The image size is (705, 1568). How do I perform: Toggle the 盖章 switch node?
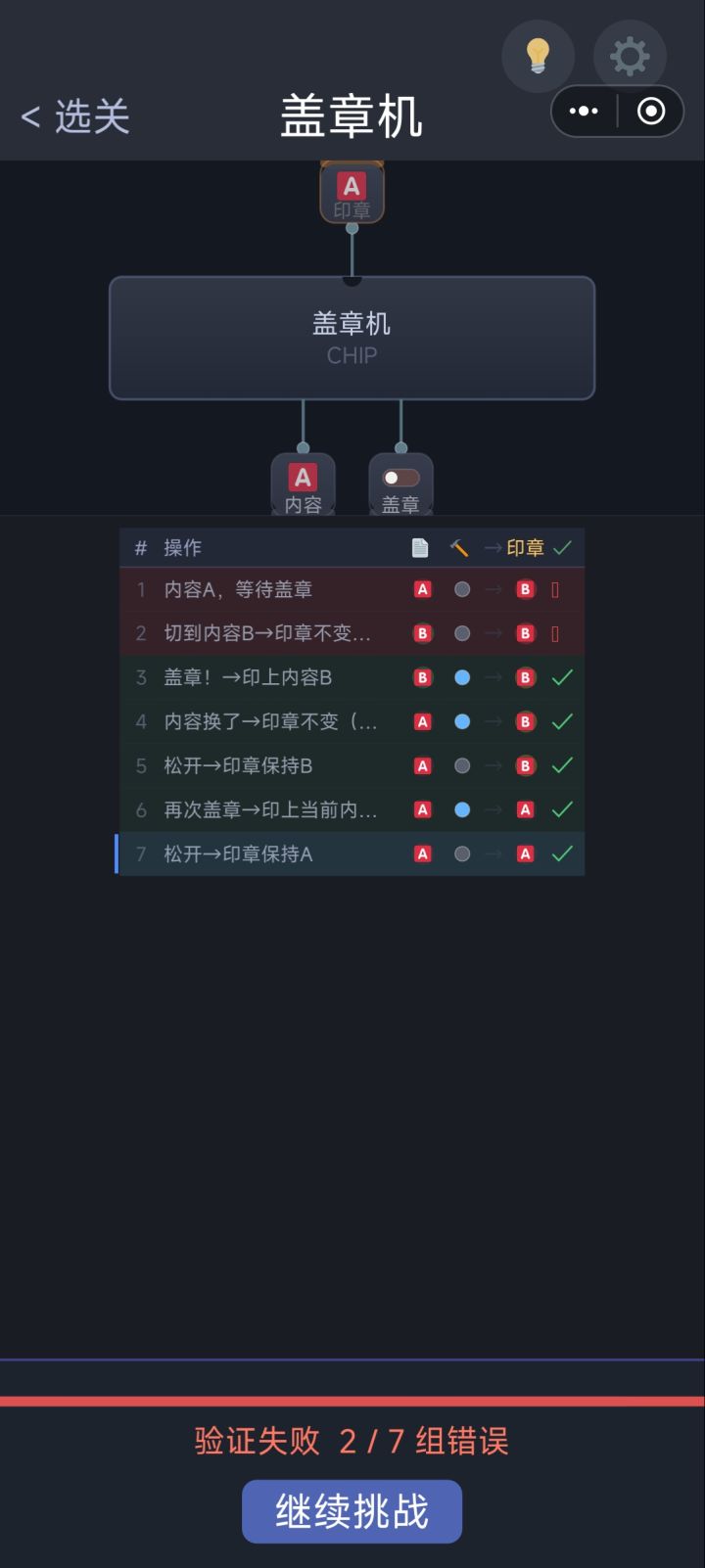[400, 480]
